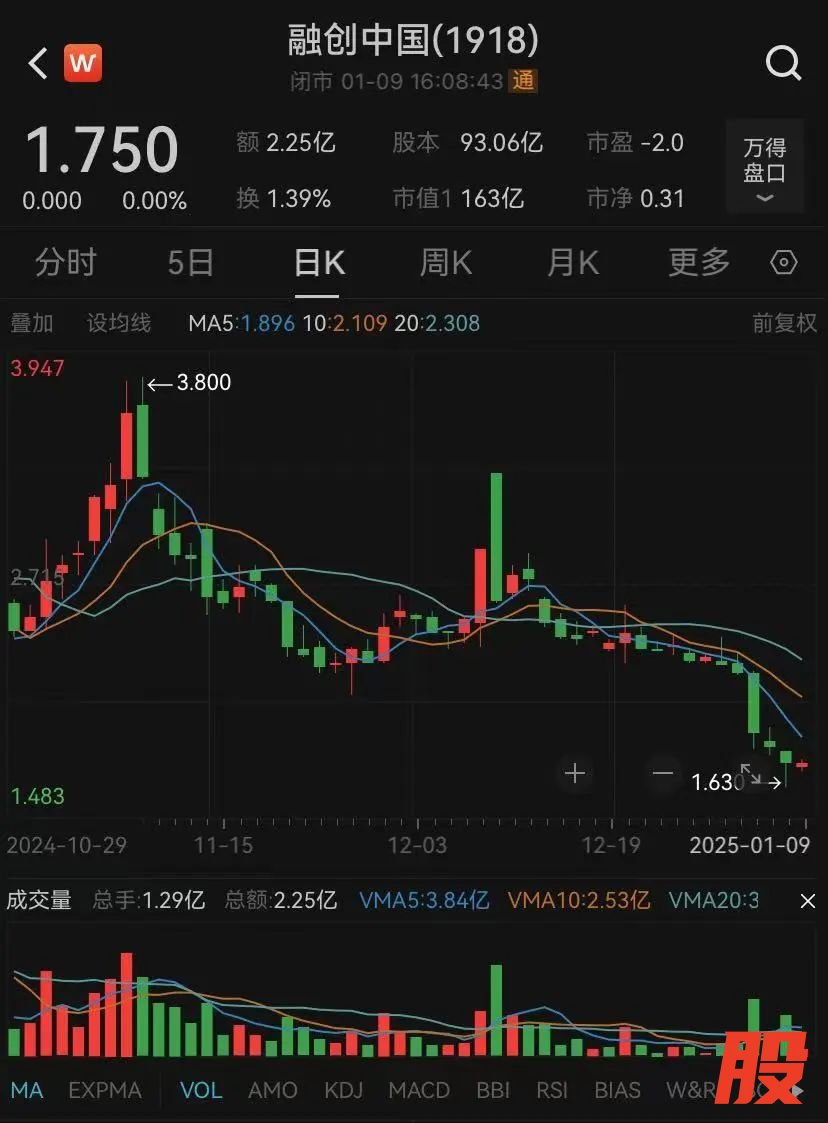Enable the RSI indicator

(x=551, y=1091)
